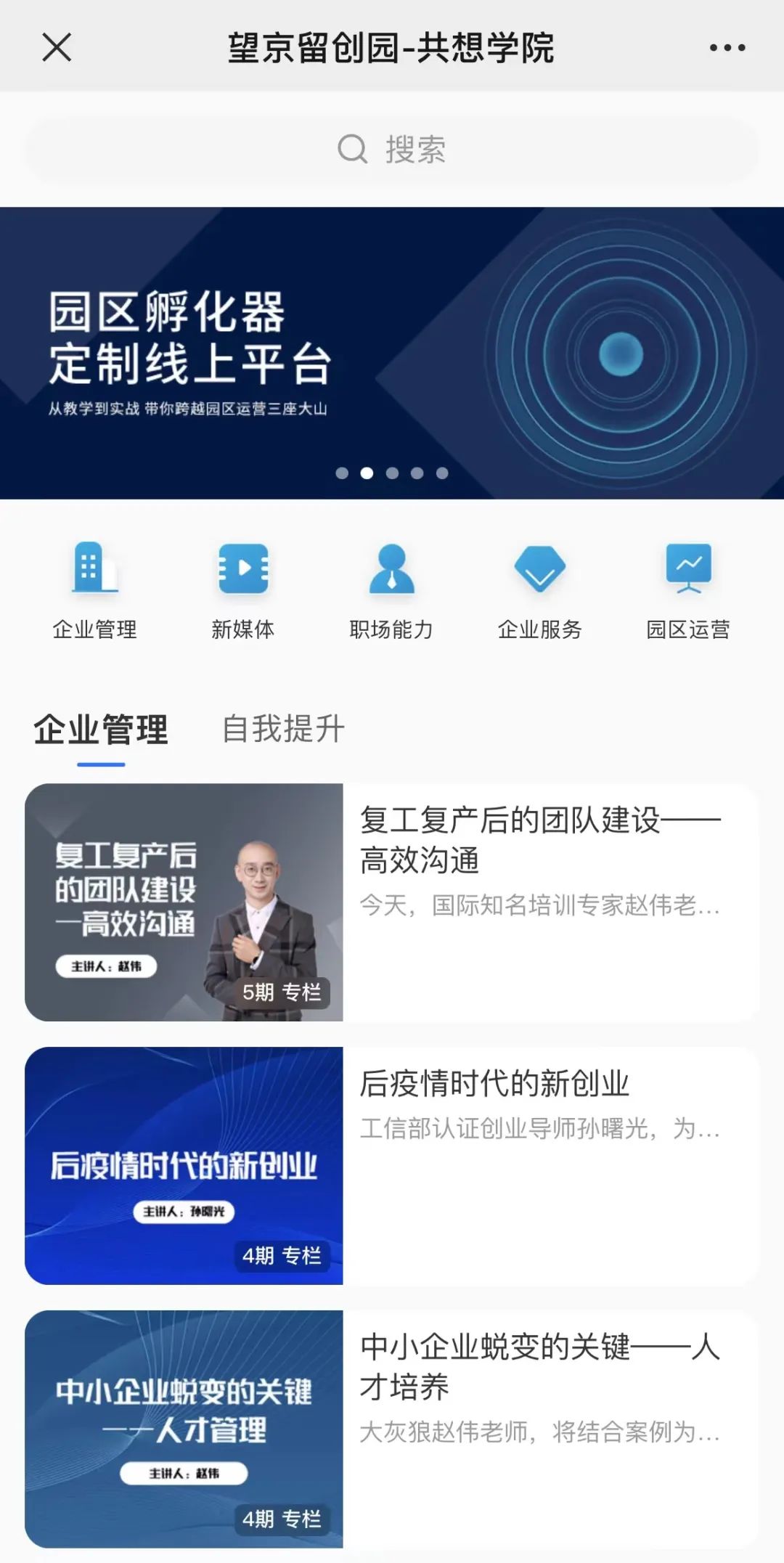
Task: Open the three-dot more options menu
Action: coord(727,48)
